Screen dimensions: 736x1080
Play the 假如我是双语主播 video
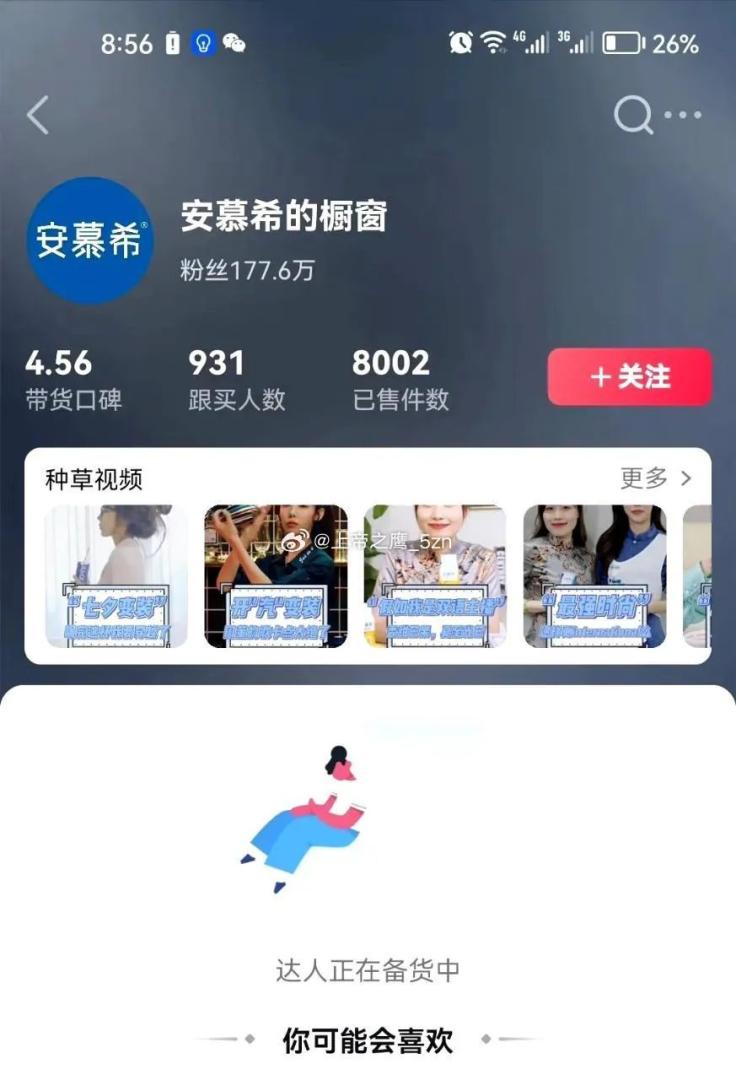point(435,575)
